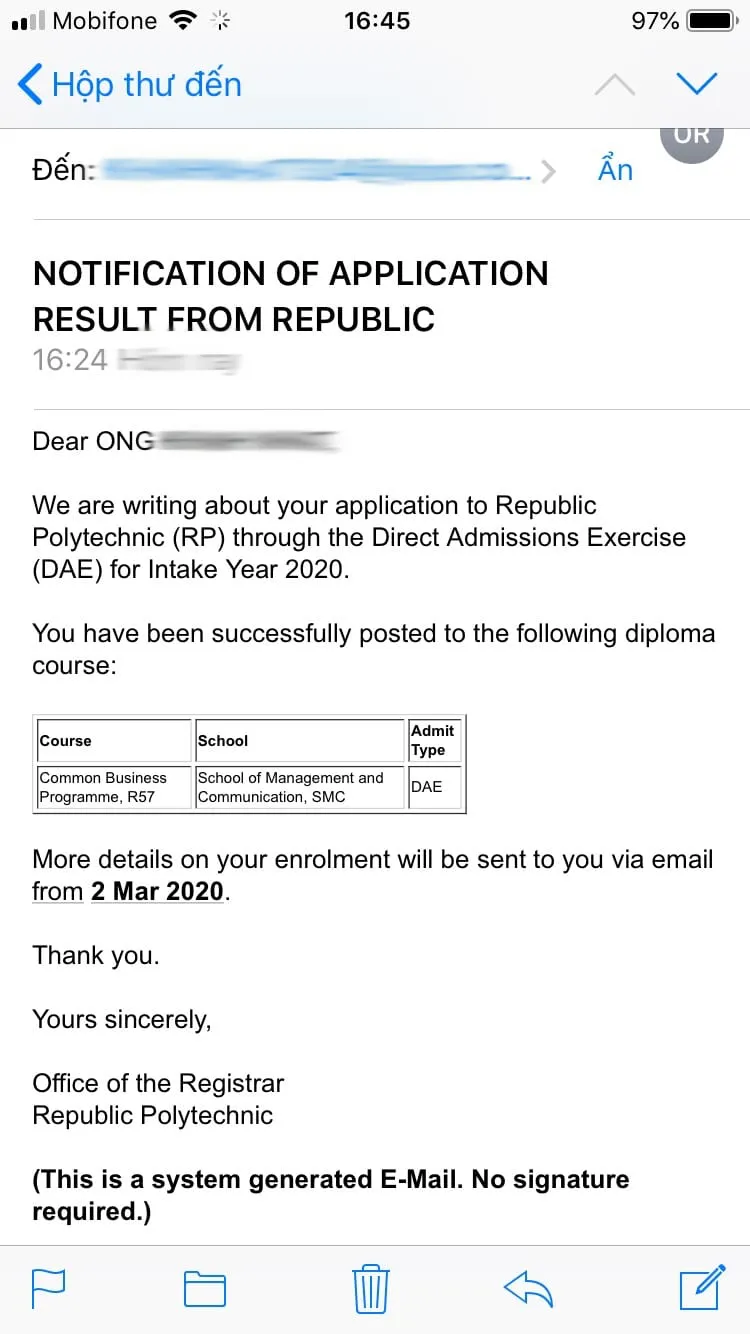
Task: Delete this email with trash icon
Action: (x=371, y=1288)
